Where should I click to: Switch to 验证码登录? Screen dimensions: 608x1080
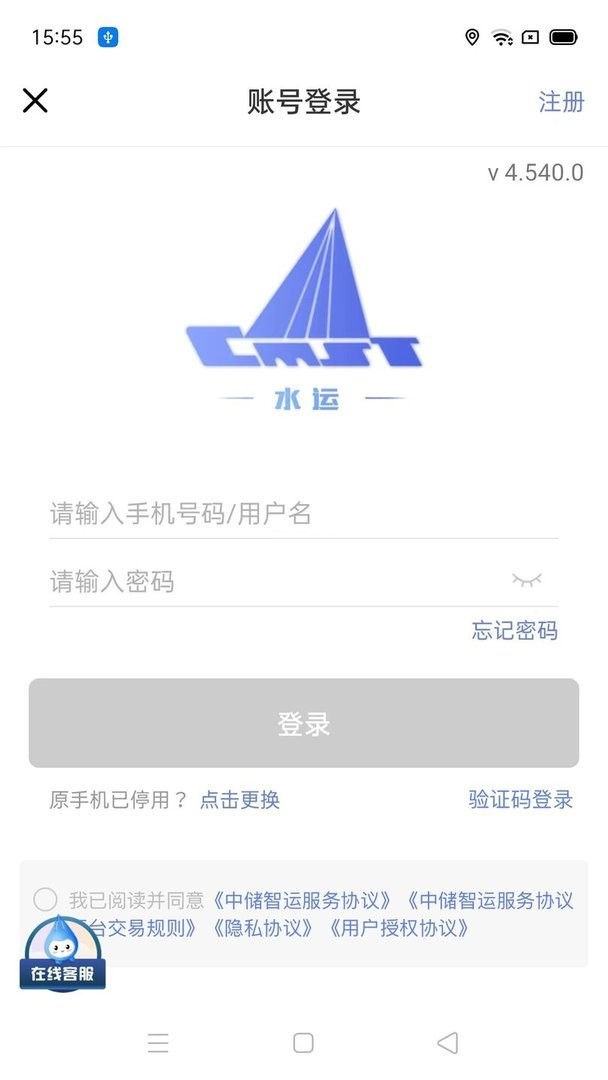tap(520, 800)
